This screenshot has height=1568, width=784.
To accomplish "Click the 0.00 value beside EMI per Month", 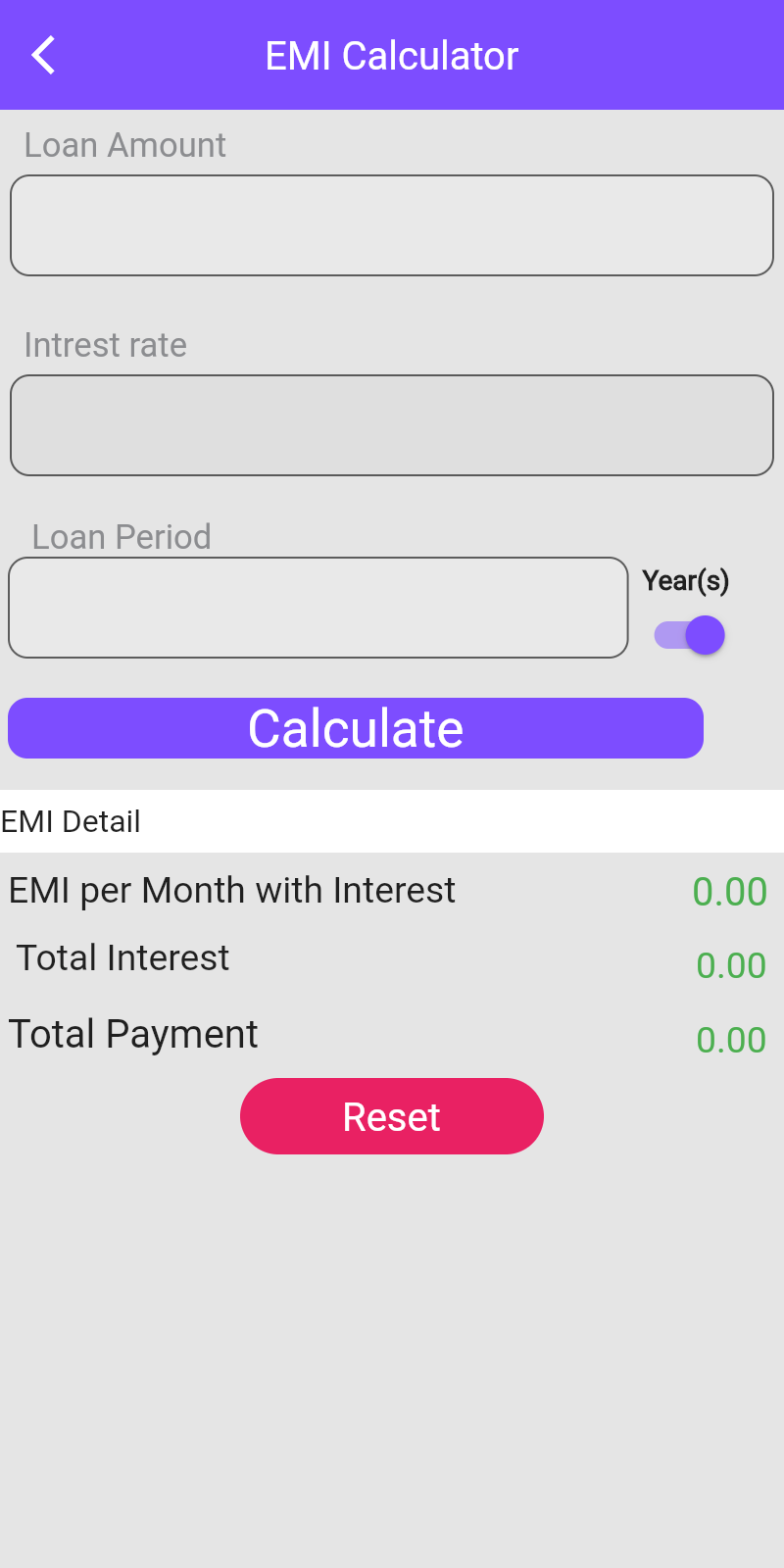I will click(x=731, y=892).
